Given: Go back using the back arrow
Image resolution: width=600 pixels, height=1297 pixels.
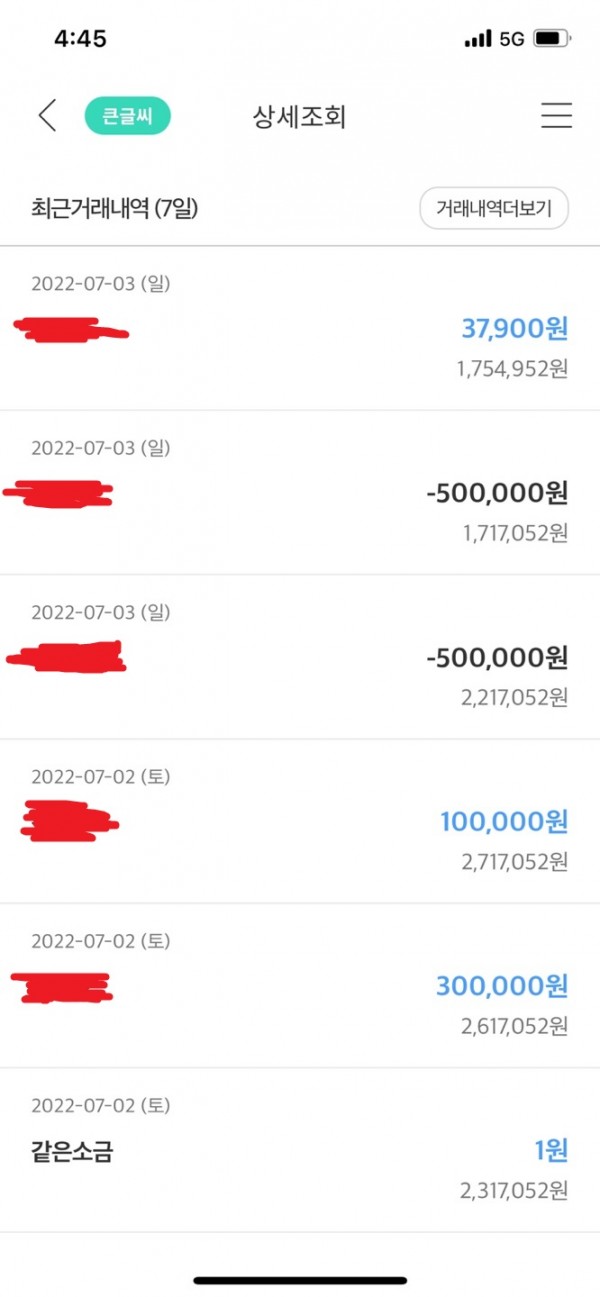Looking at the screenshot, I should [x=47, y=116].
